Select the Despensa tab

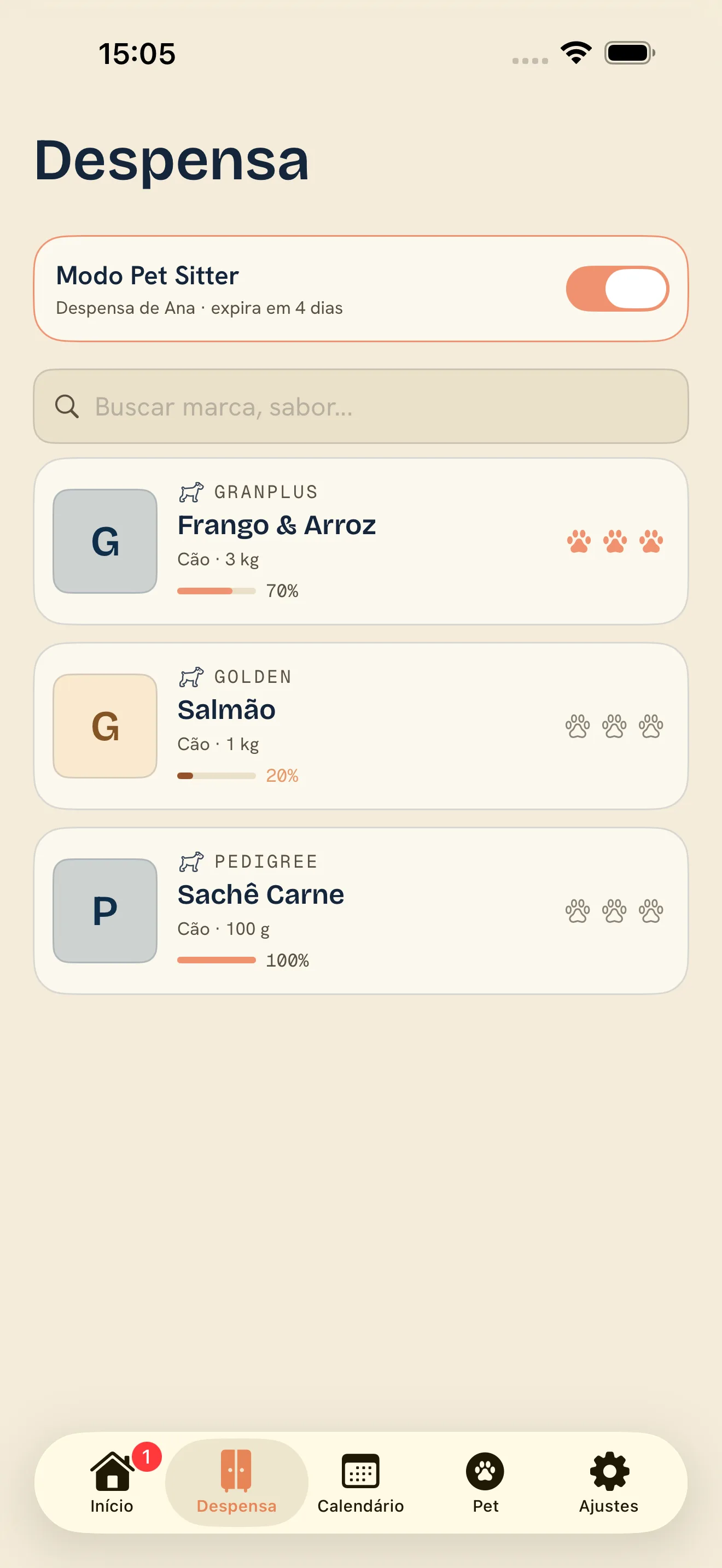pos(236,1482)
